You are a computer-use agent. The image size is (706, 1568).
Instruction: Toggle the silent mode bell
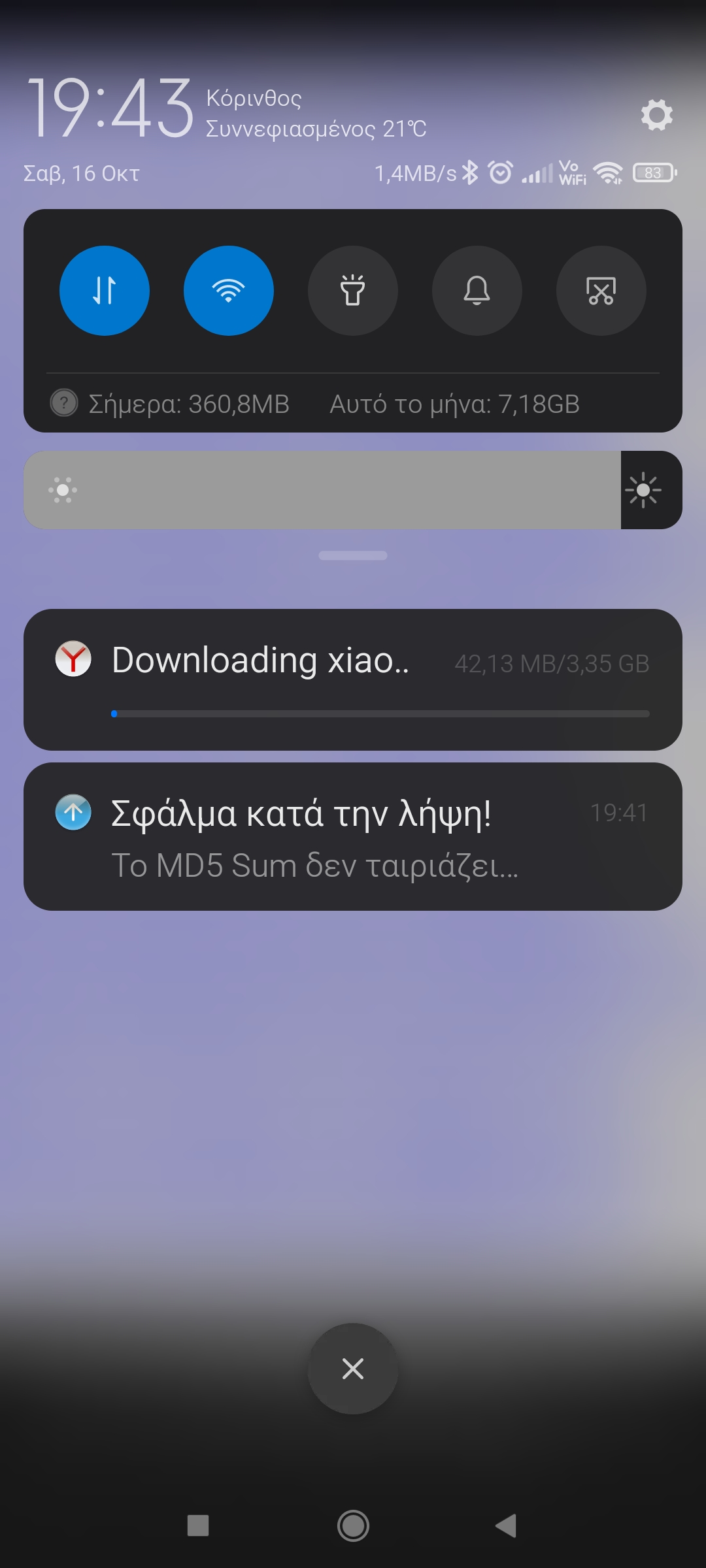point(477,291)
